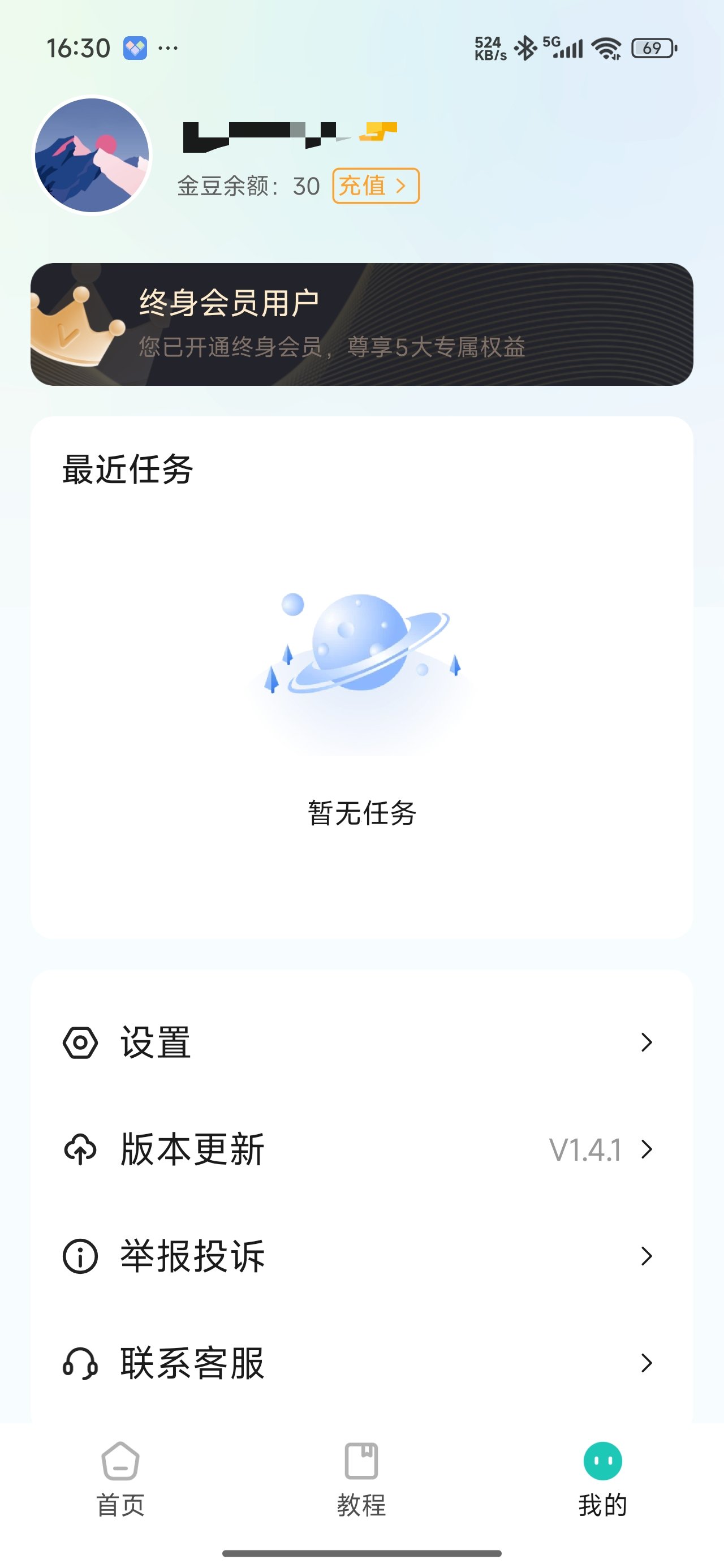
Task: Tap the 充值 recharge button
Action: (x=376, y=186)
